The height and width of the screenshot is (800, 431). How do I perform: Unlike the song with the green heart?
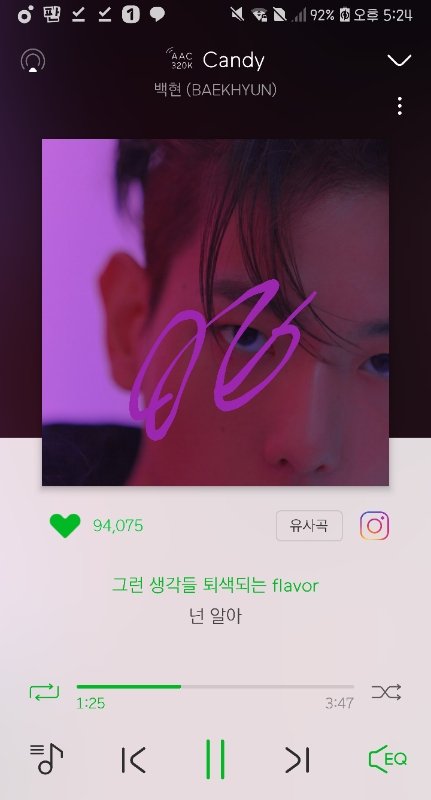click(x=65, y=526)
